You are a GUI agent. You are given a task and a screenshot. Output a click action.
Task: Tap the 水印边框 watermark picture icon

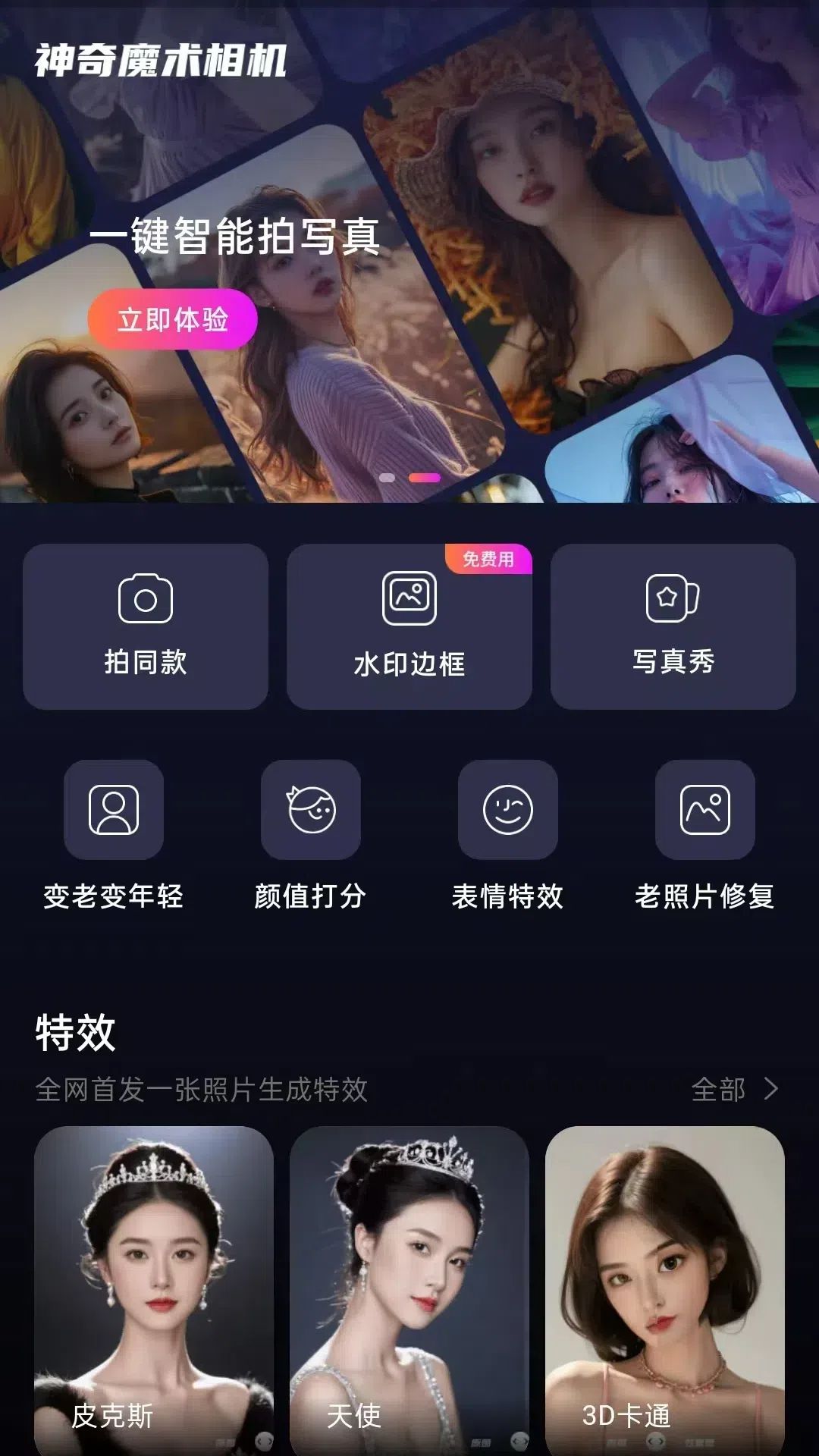[x=409, y=599]
